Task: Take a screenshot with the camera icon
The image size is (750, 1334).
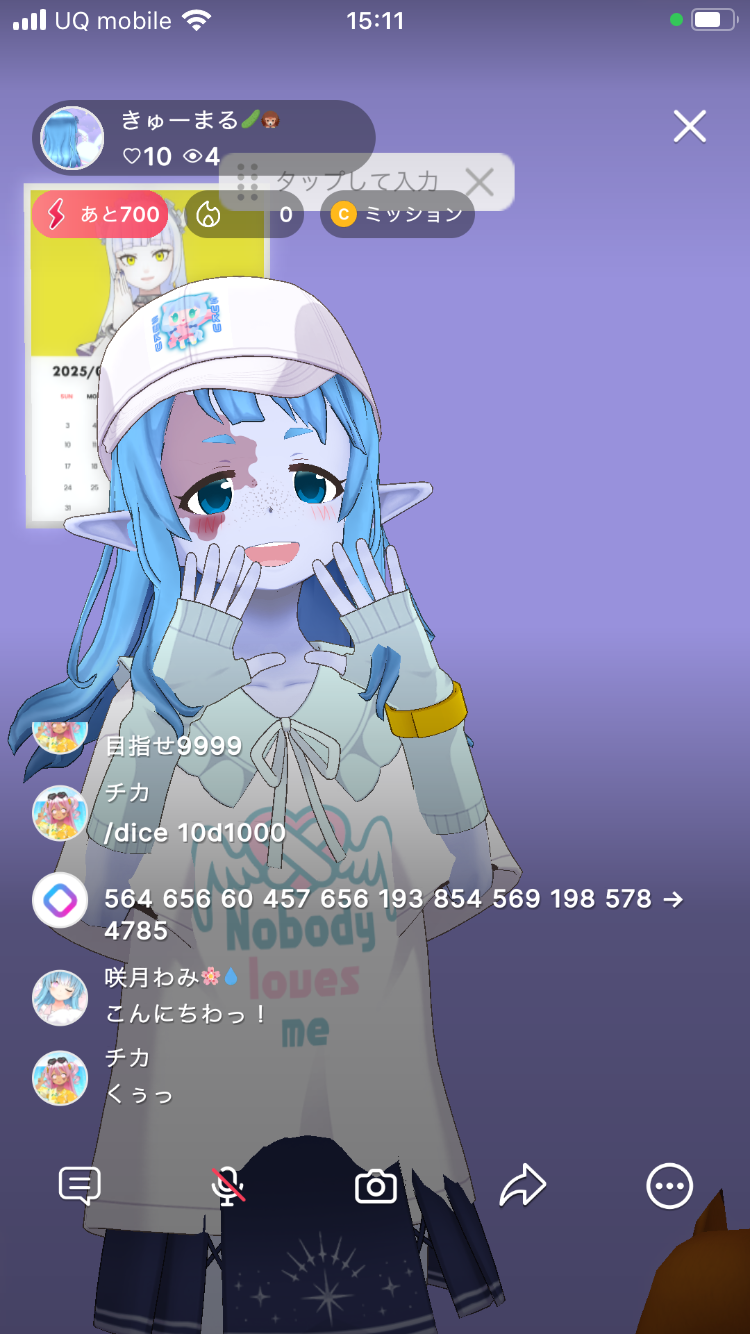Action: pyautogui.click(x=376, y=1187)
